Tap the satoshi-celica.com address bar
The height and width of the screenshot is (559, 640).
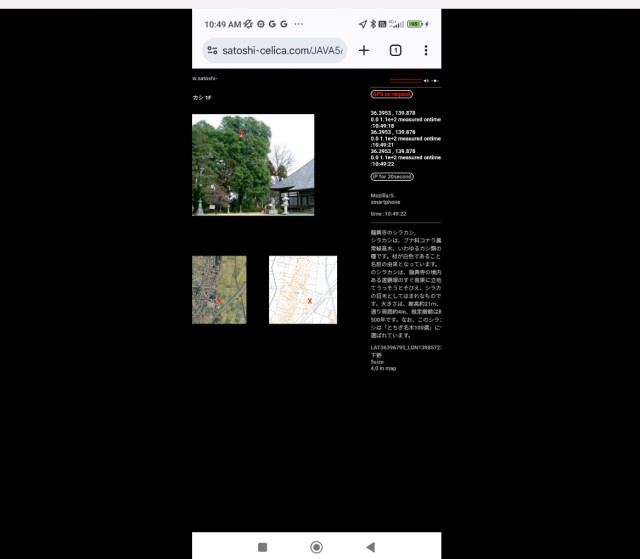[x=274, y=50]
